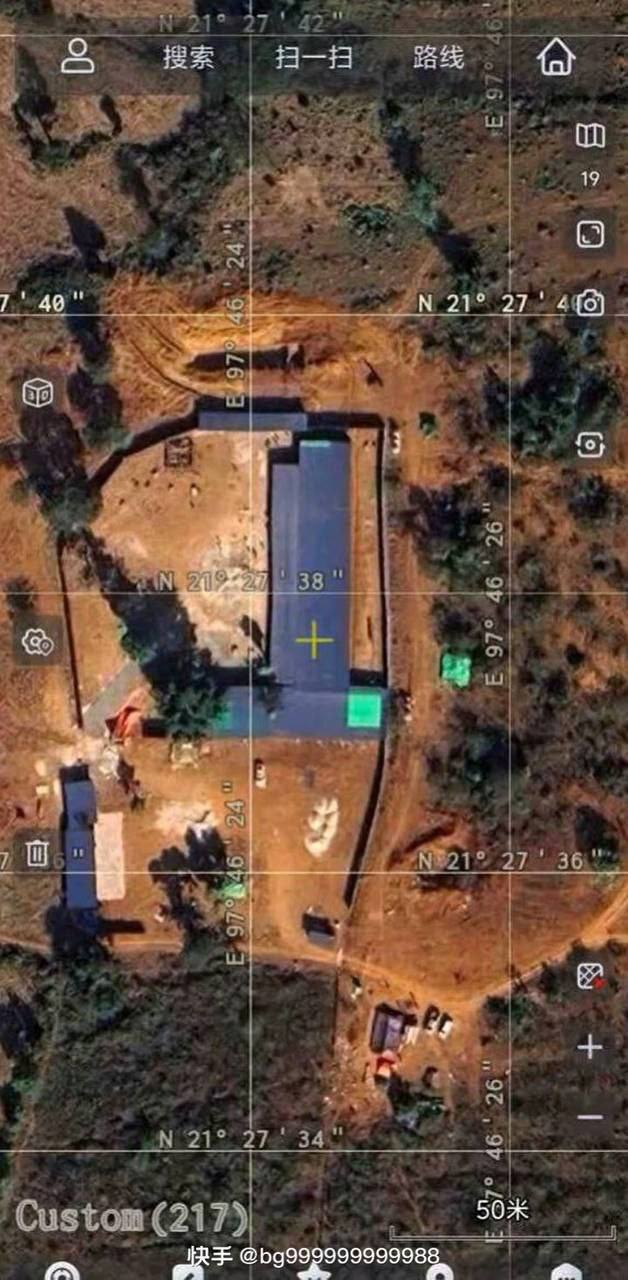Tap the camera icon
Image resolution: width=628 pixels, height=1280 pixels.
[x=590, y=303]
